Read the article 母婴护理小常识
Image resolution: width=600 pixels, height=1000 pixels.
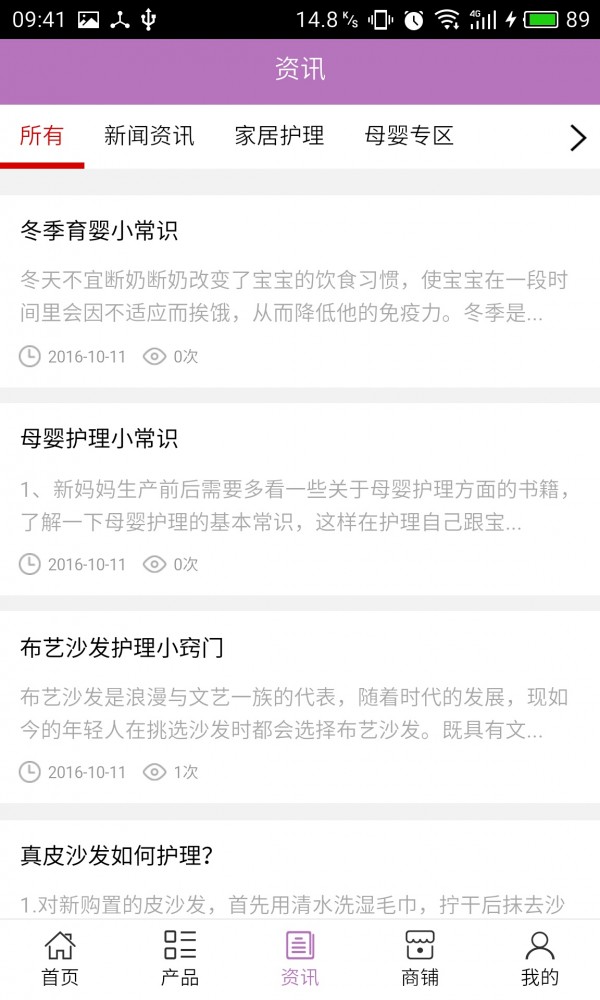pyautogui.click(x=99, y=439)
